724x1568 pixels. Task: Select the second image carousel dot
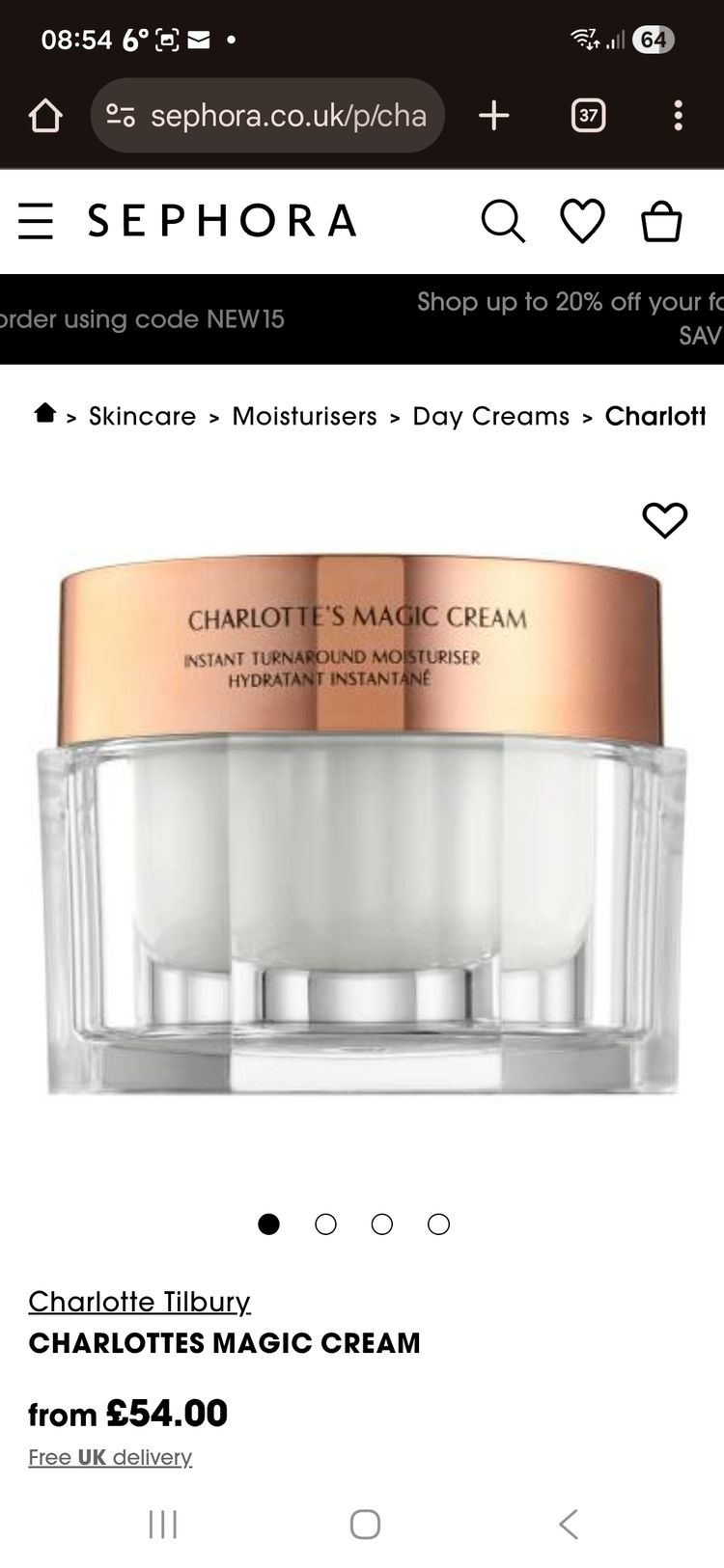click(326, 1224)
